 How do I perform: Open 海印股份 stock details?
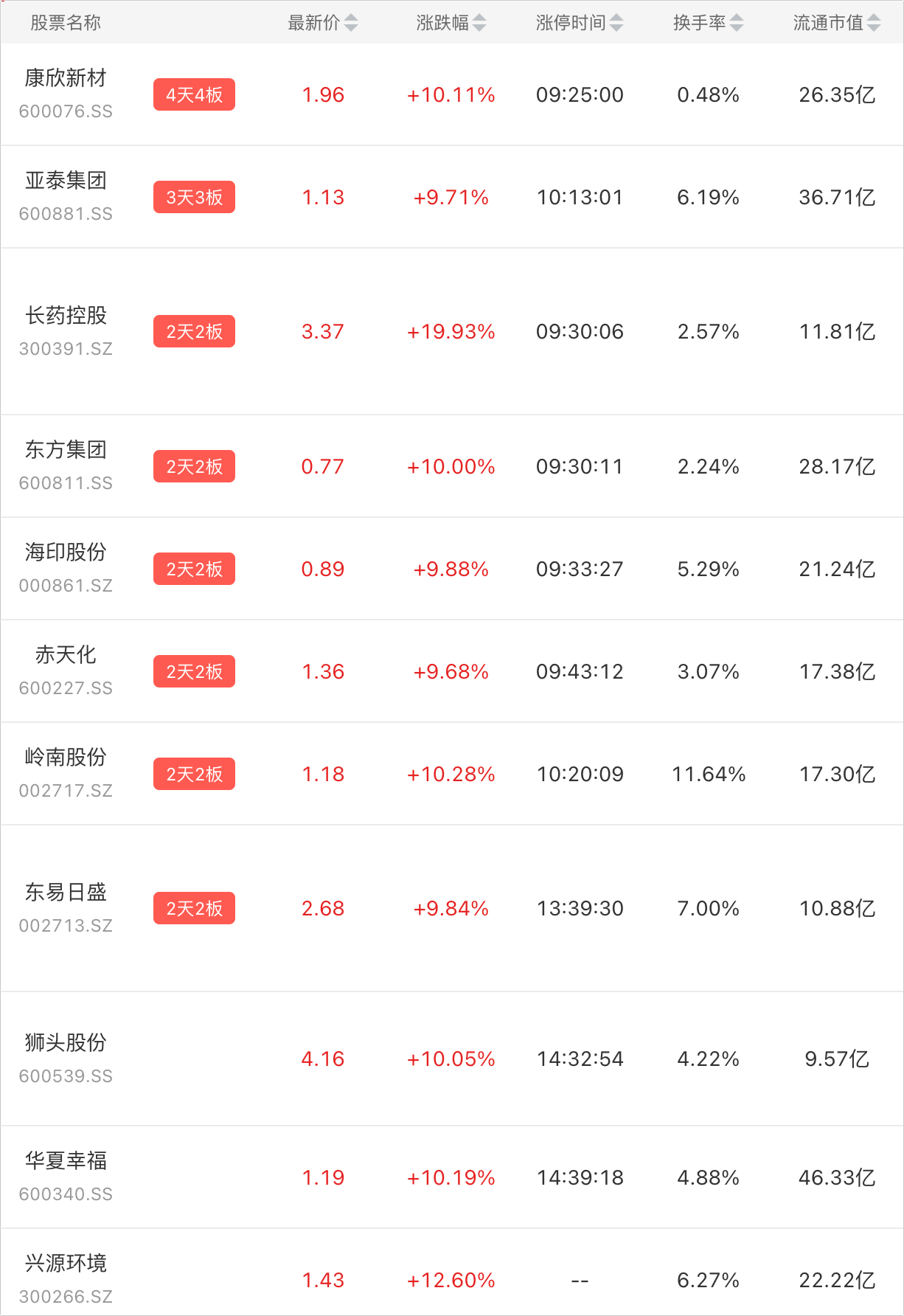[66, 568]
